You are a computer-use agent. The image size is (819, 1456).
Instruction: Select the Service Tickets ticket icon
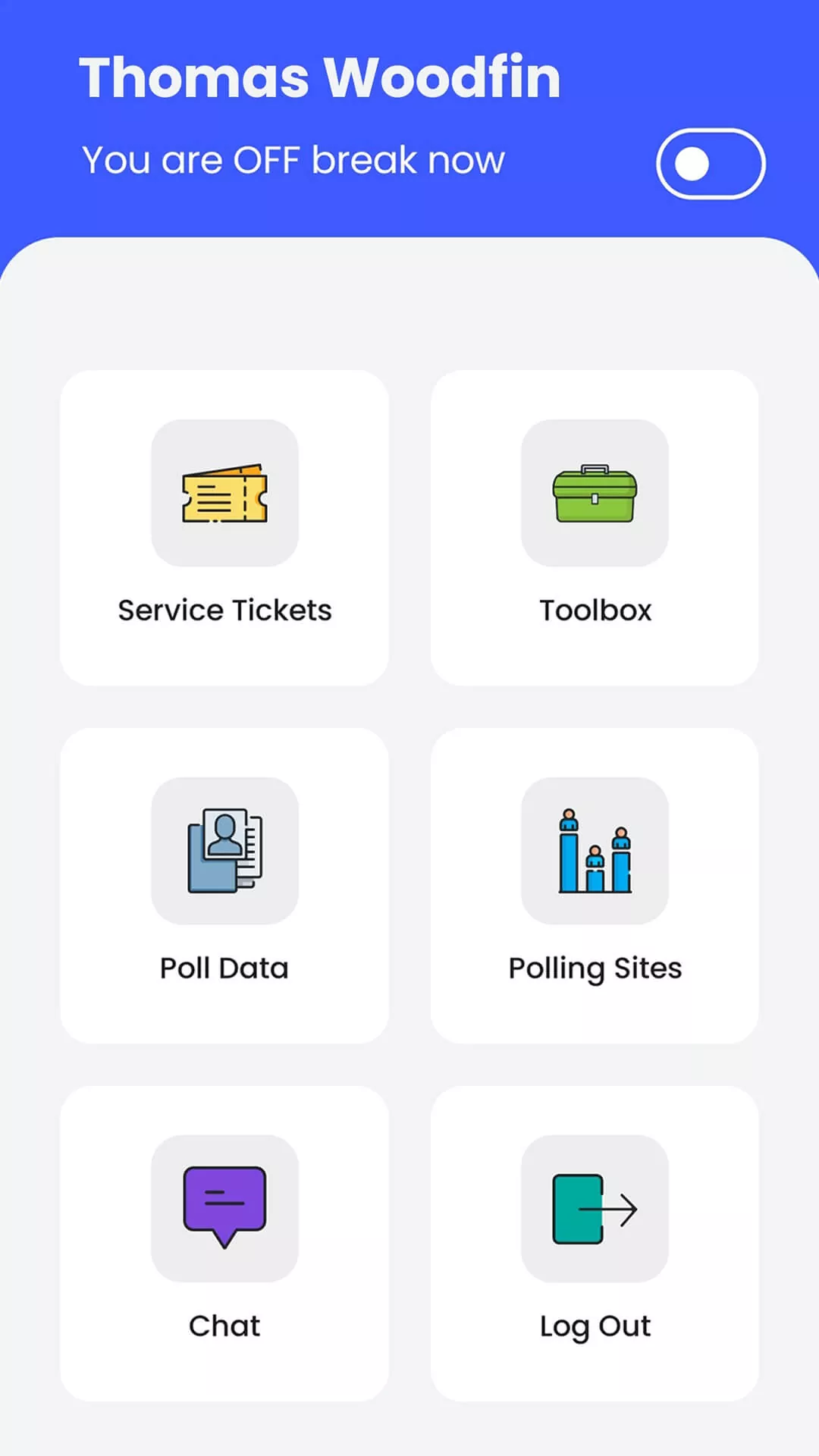click(224, 495)
